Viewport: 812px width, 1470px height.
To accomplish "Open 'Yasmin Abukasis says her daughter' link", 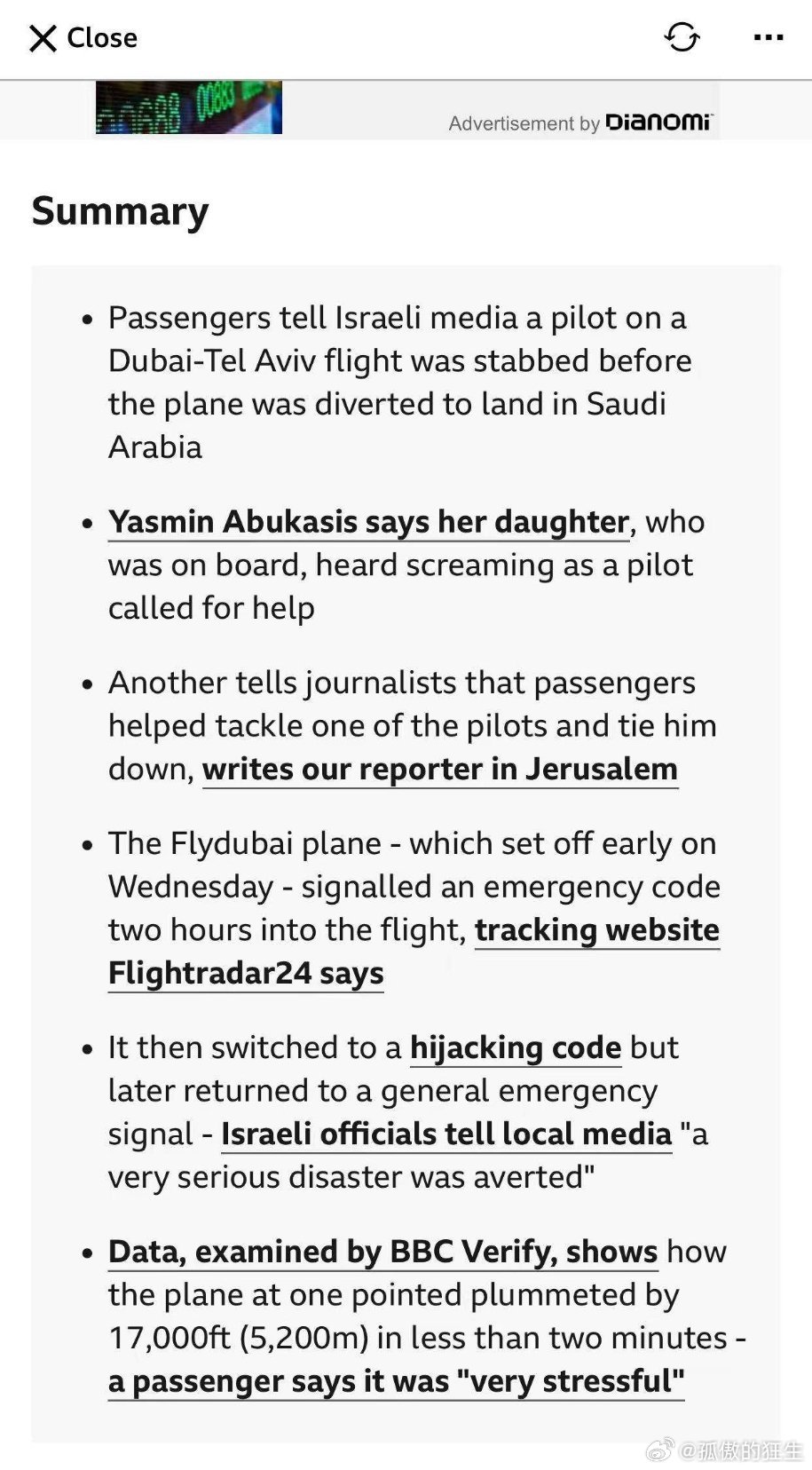I will point(369,522).
